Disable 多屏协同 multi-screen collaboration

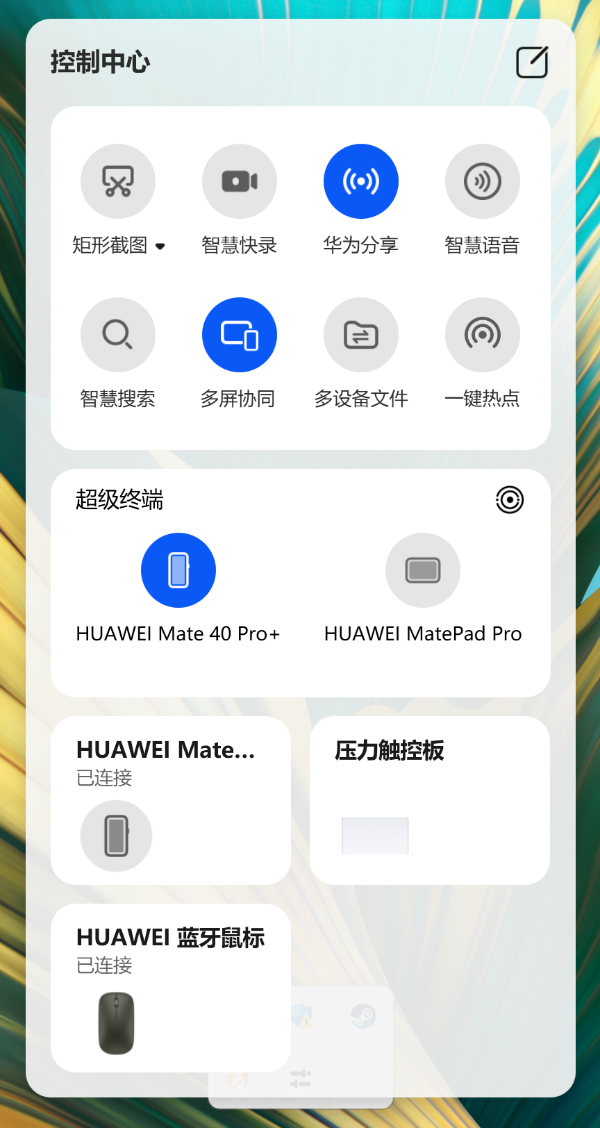[x=239, y=335]
